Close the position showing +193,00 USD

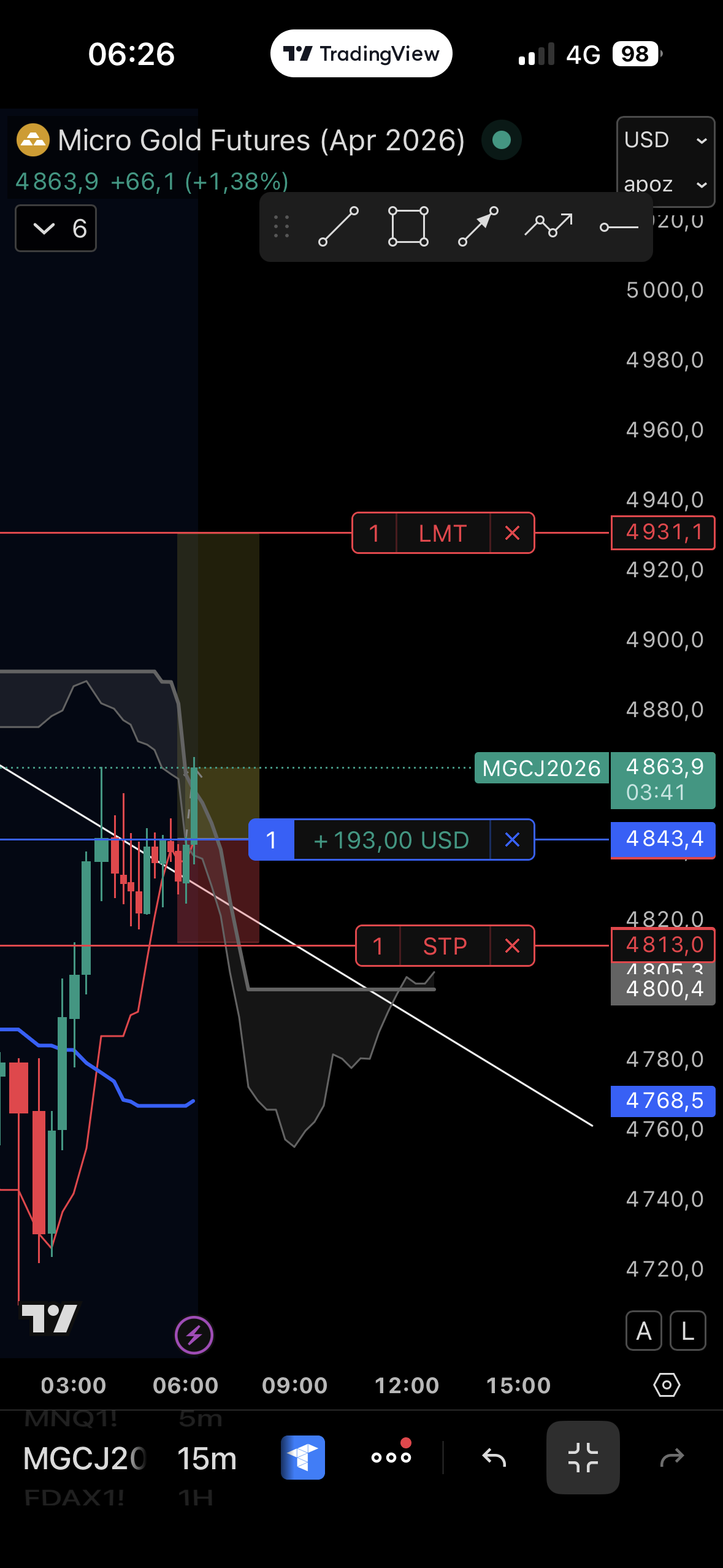pos(512,839)
